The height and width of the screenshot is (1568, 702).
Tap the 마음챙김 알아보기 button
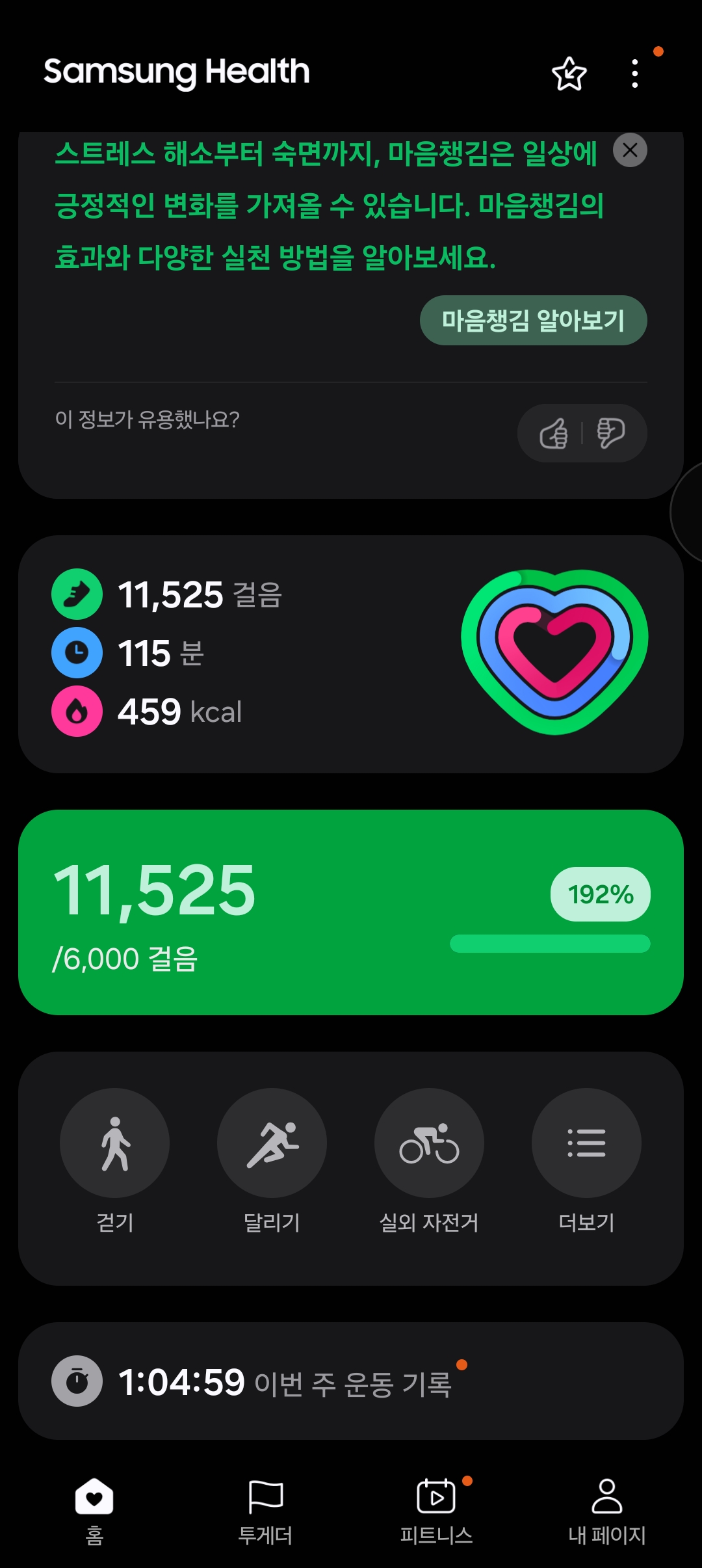pyautogui.click(x=533, y=321)
